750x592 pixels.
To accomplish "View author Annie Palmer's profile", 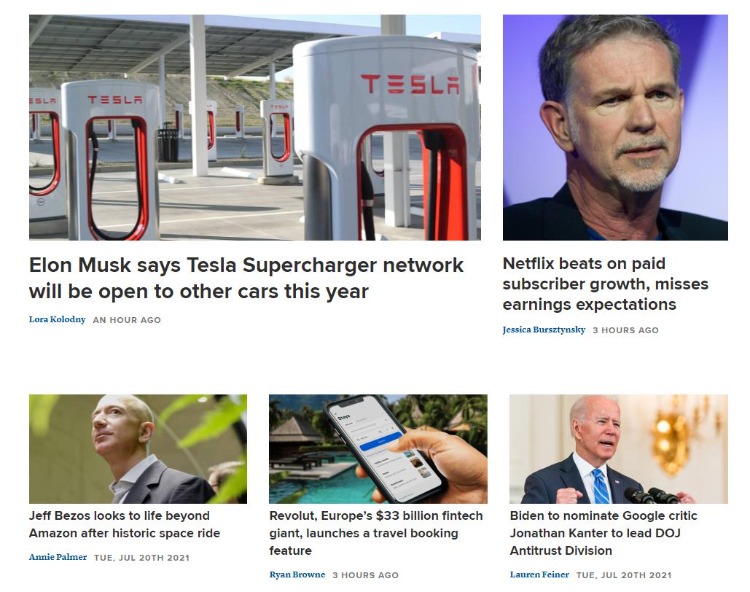I will (57, 557).
